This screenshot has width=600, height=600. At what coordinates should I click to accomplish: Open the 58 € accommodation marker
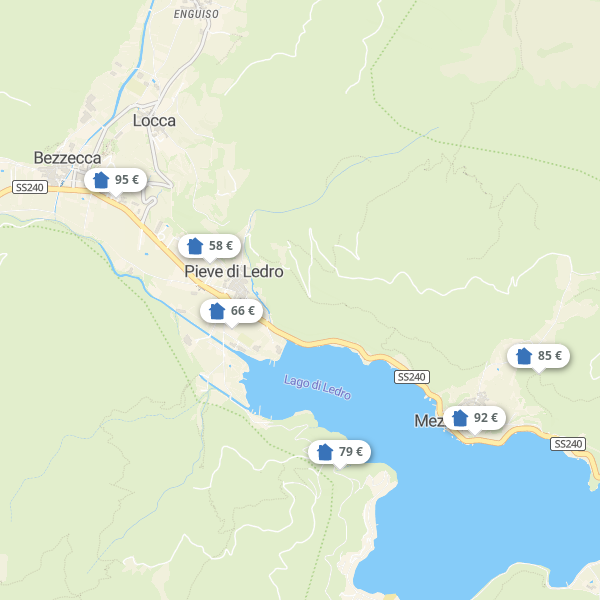(x=210, y=246)
